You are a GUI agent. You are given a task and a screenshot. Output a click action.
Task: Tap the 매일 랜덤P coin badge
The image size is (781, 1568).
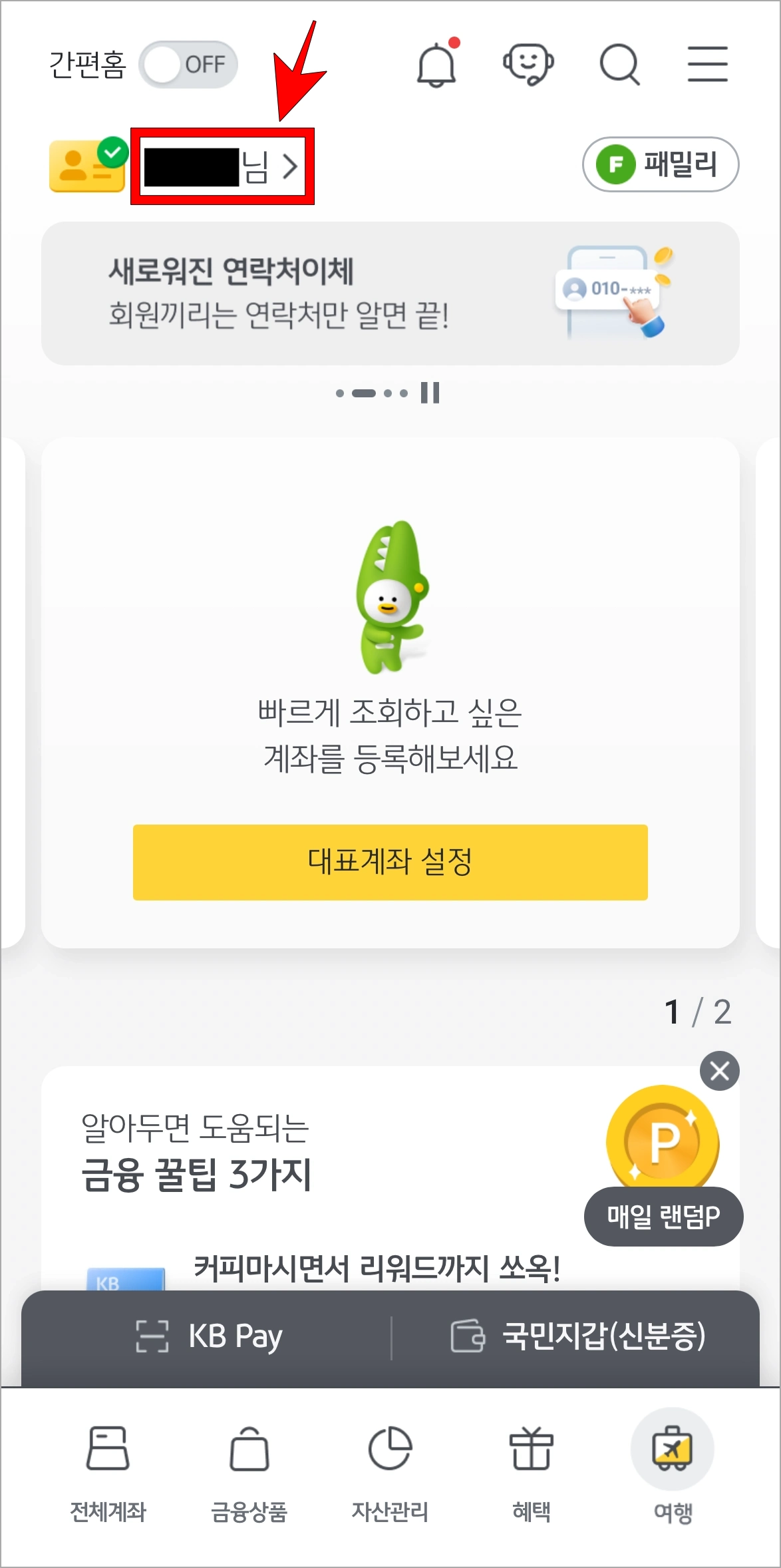pyautogui.click(x=662, y=1216)
